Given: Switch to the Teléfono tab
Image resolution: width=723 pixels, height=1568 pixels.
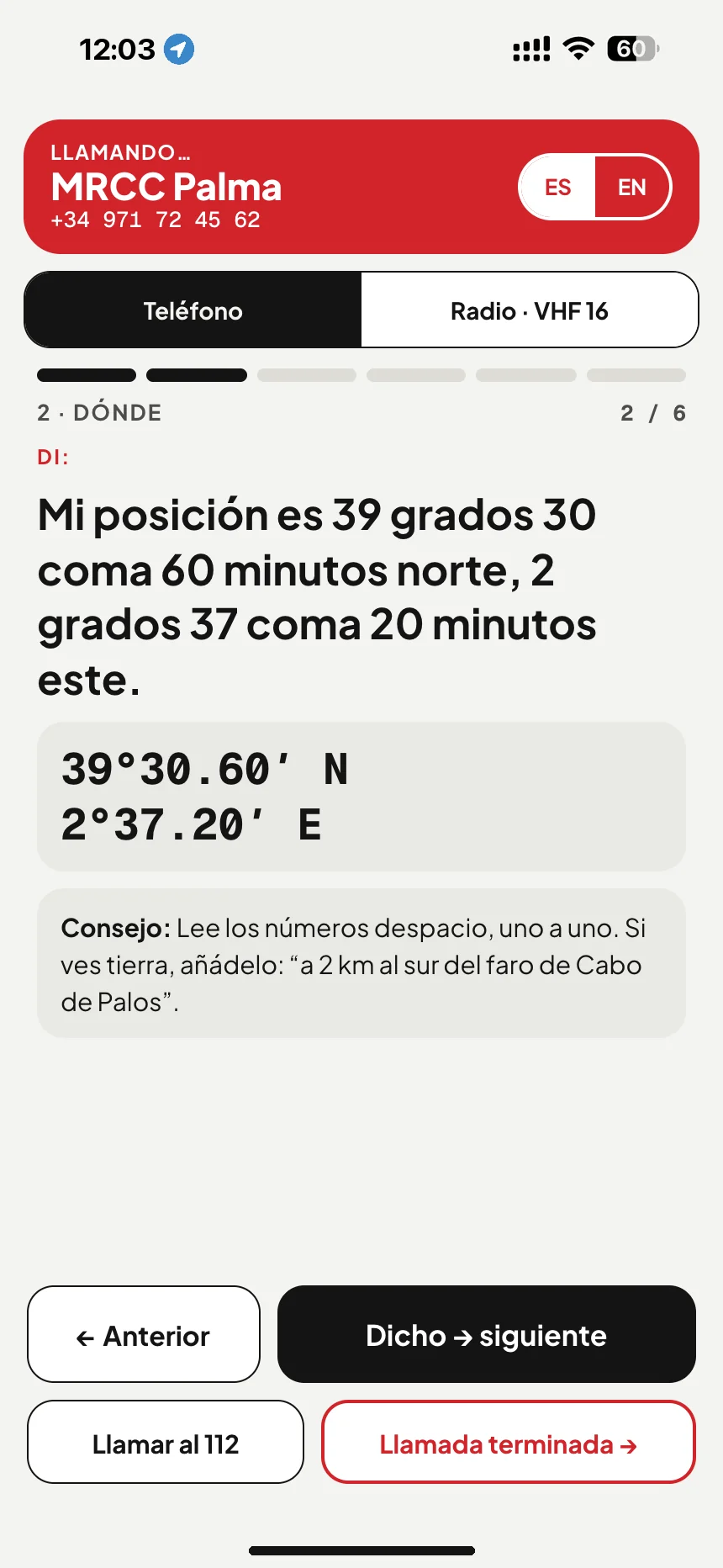Looking at the screenshot, I should click(193, 310).
